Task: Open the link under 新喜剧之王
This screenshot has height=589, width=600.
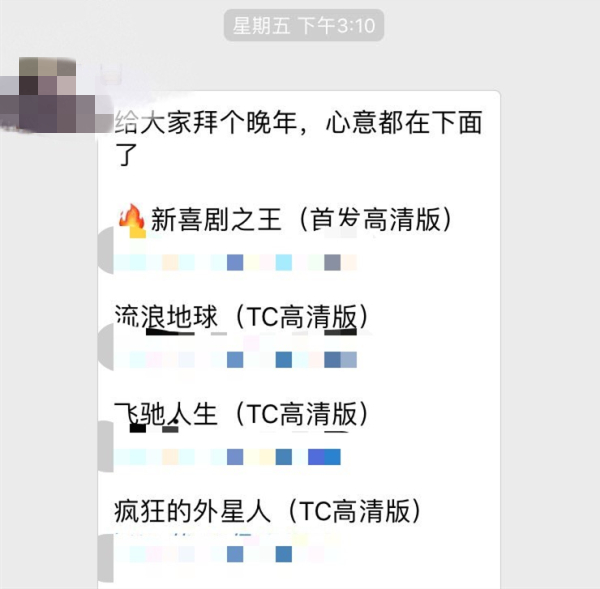Action: click(x=235, y=263)
